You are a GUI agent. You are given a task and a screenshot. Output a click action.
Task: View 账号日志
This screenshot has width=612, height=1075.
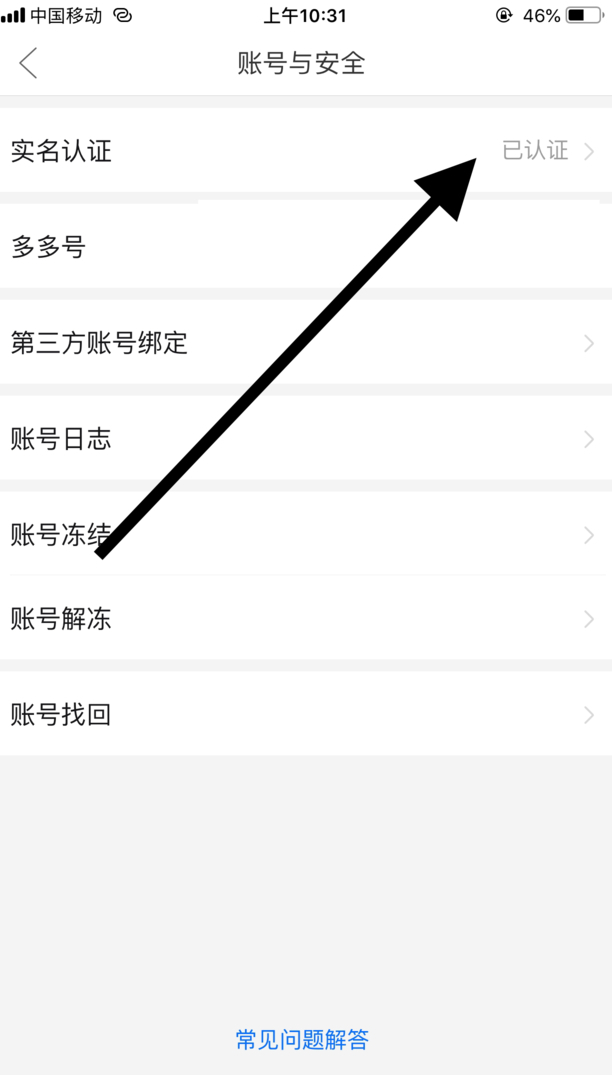point(306,439)
